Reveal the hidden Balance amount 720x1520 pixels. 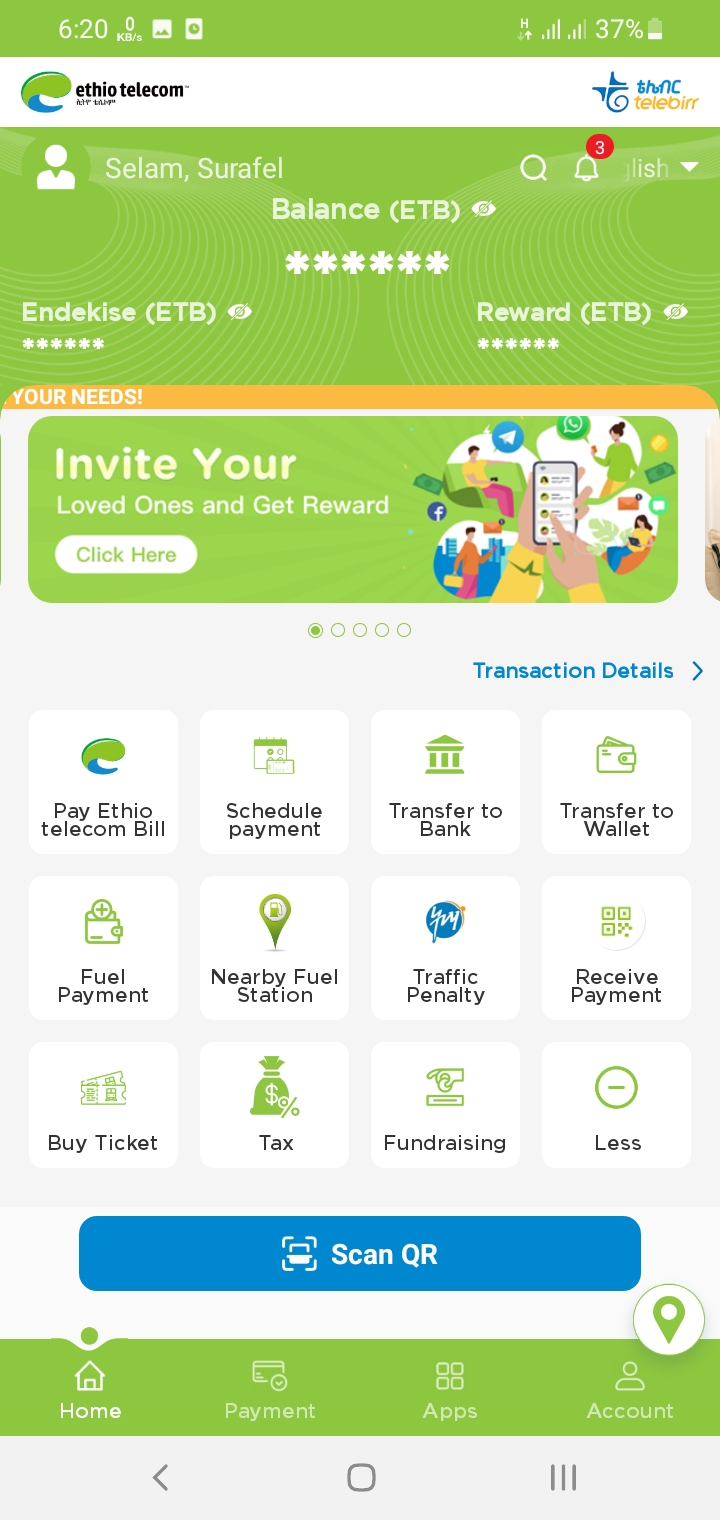[484, 209]
